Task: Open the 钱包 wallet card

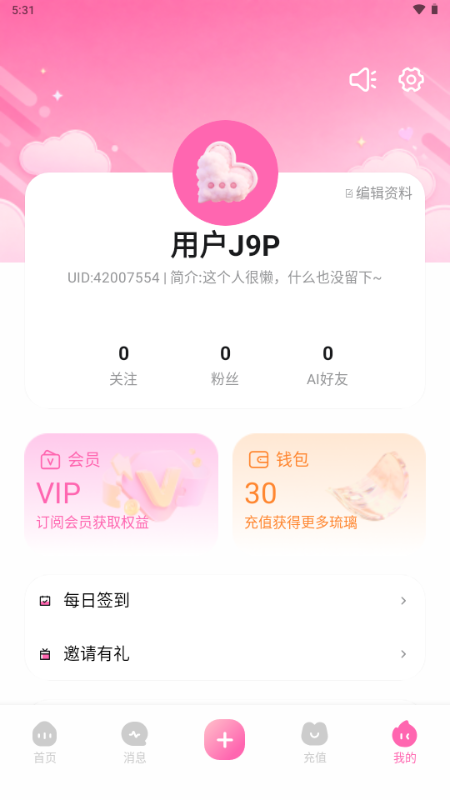Action: point(329,491)
